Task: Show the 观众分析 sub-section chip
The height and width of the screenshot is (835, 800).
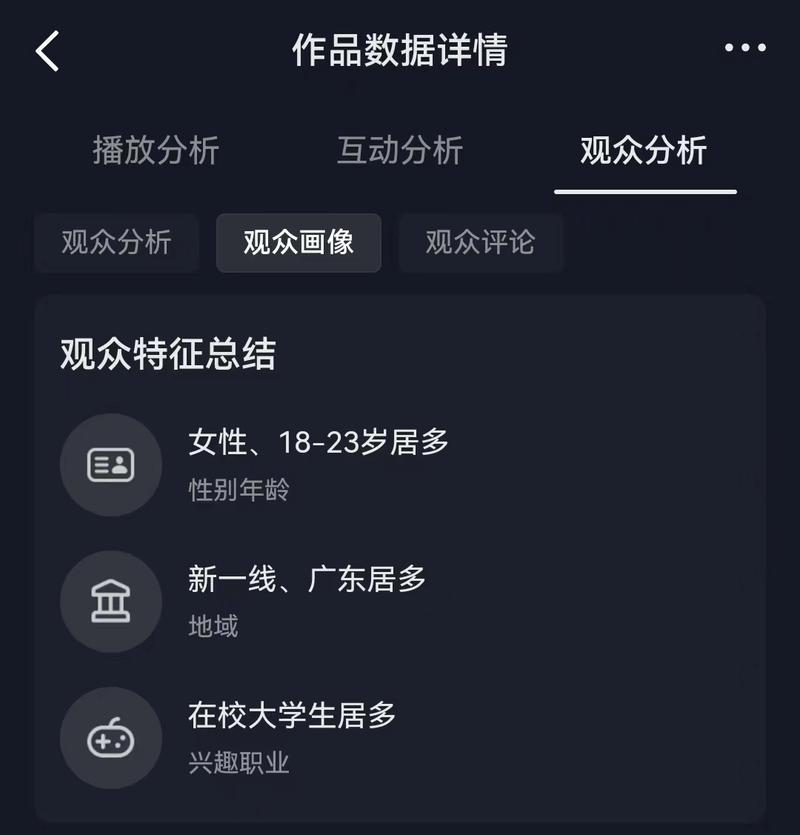Action: click(116, 243)
